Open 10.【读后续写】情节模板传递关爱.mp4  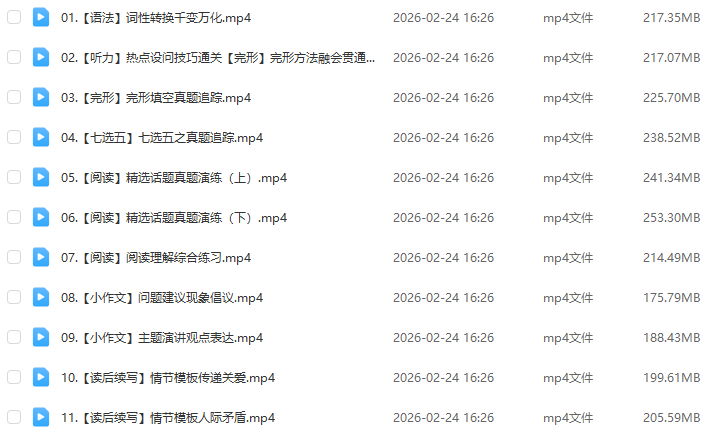tap(168, 378)
